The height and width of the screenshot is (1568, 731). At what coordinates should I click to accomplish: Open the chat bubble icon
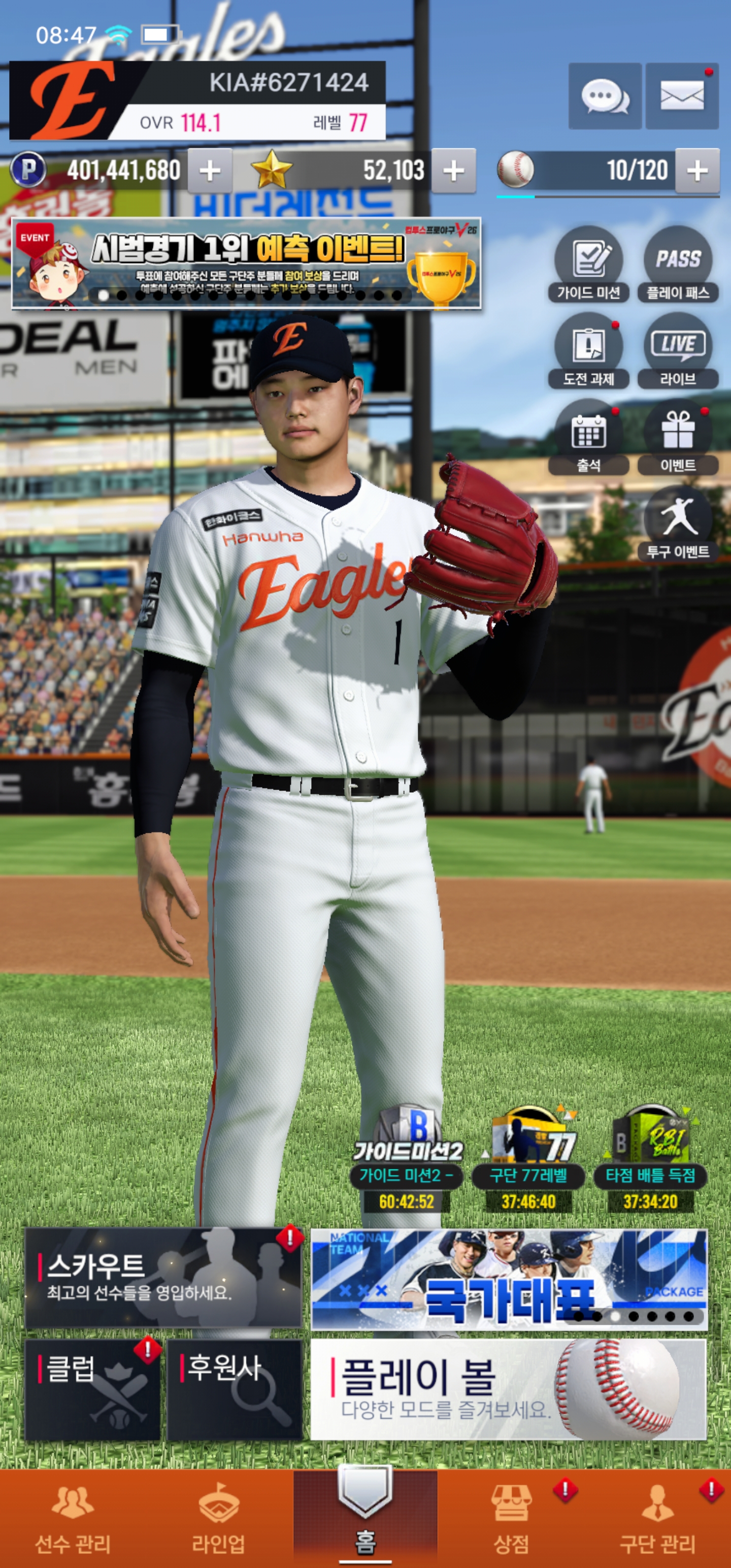pyautogui.click(x=605, y=96)
